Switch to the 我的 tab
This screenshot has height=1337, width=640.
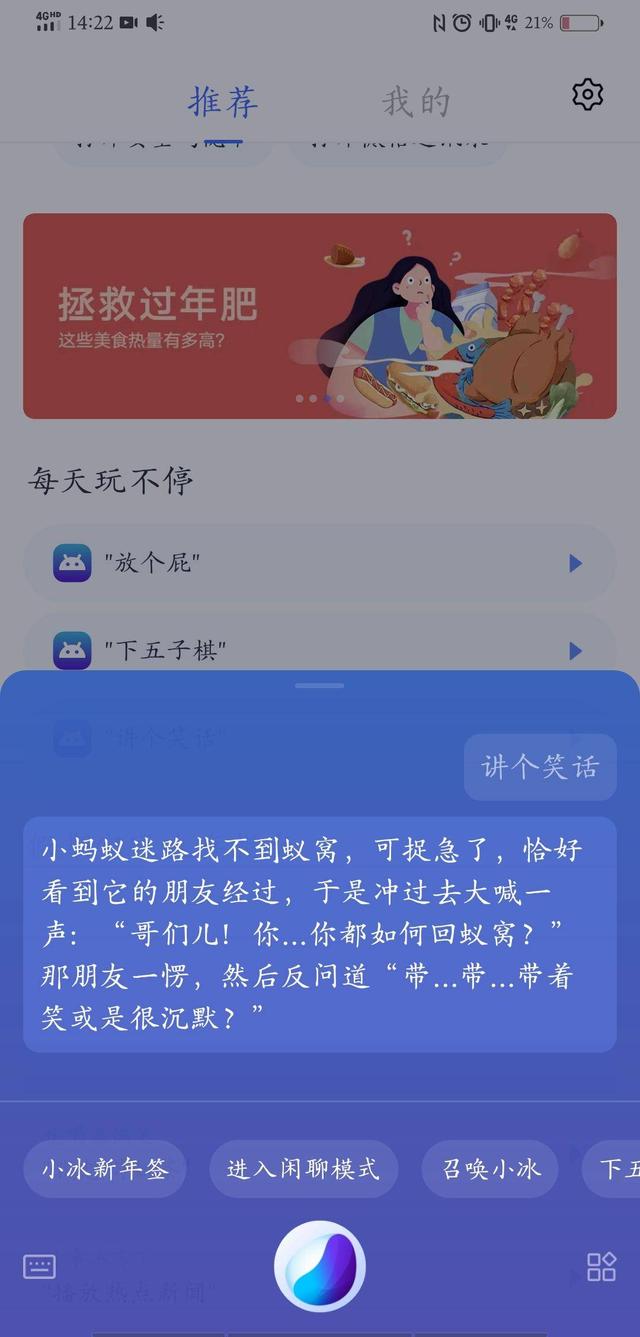[416, 101]
